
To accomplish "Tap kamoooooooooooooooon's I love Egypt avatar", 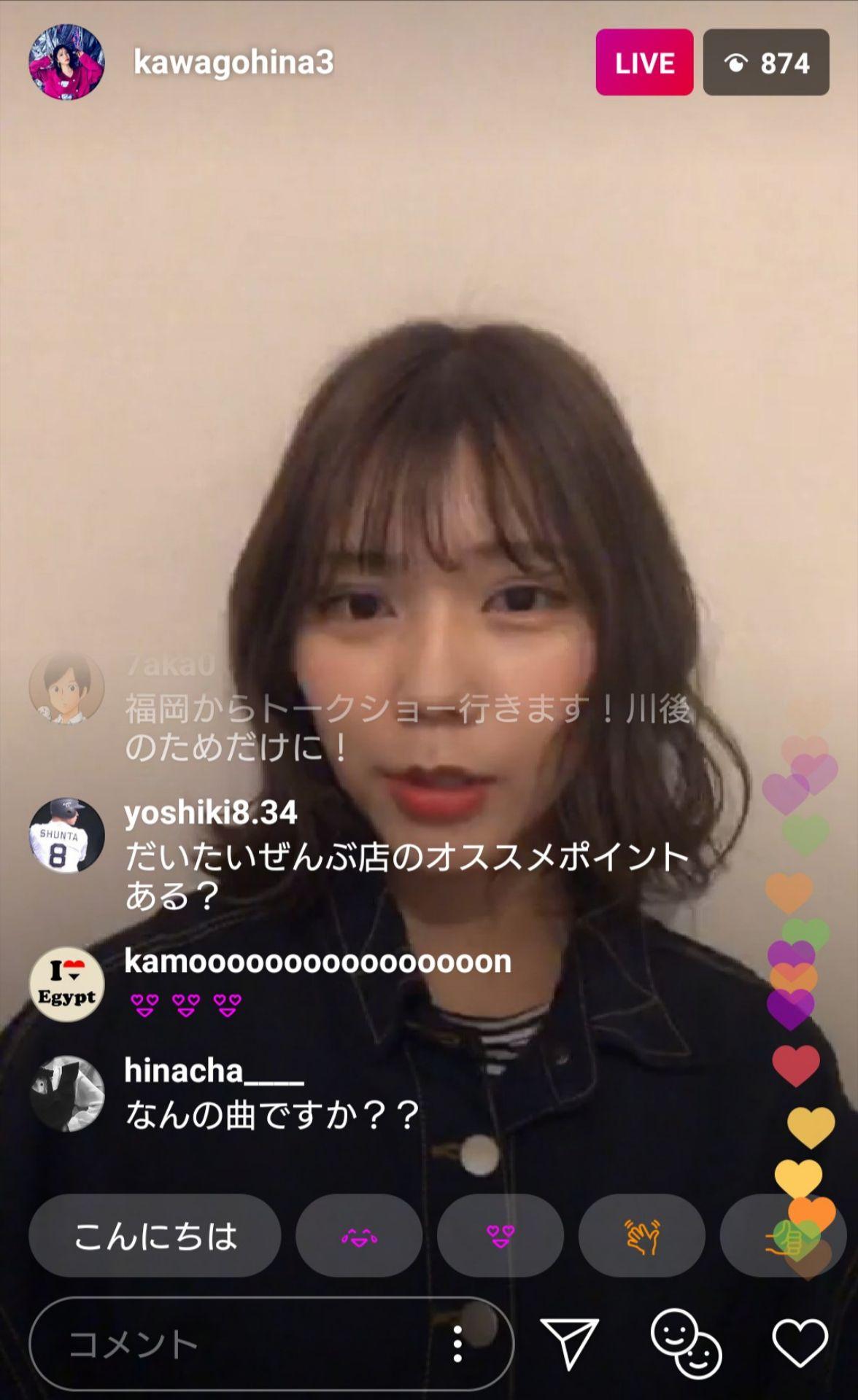I will click(66, 984).
